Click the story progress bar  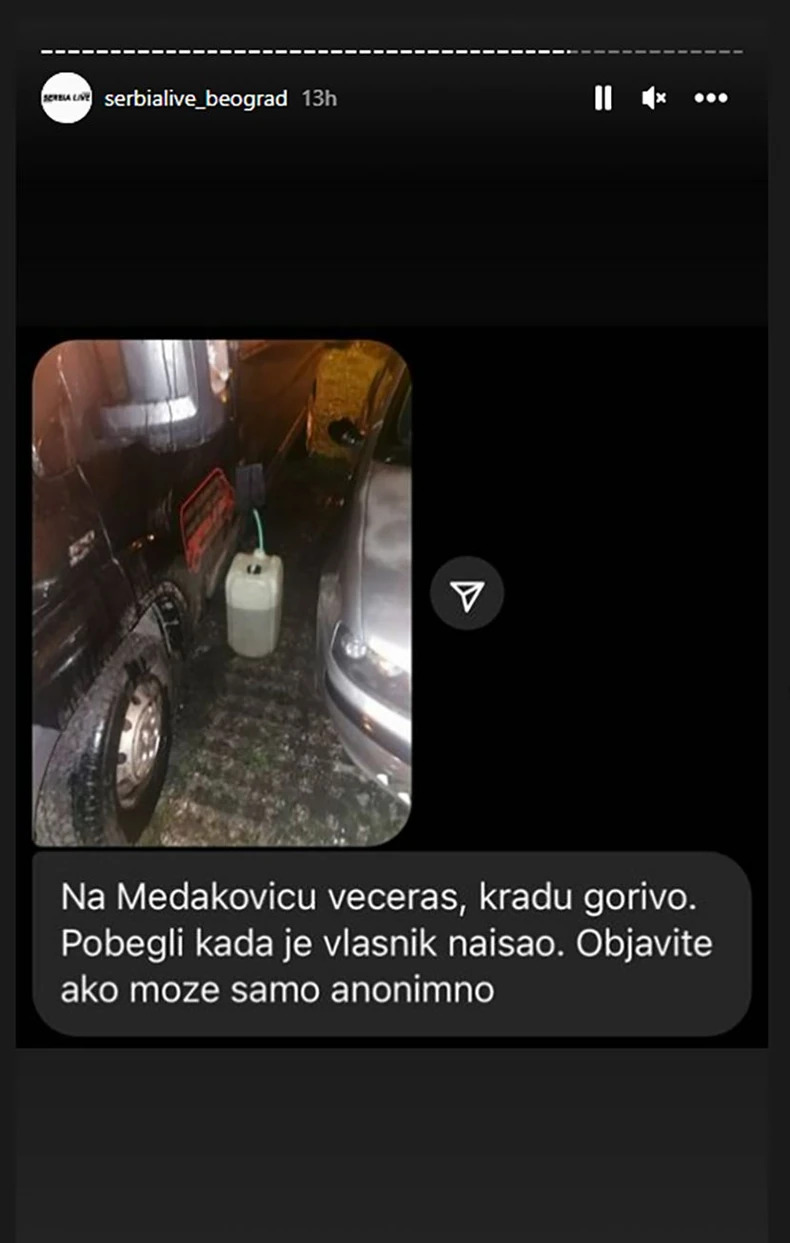395,47
